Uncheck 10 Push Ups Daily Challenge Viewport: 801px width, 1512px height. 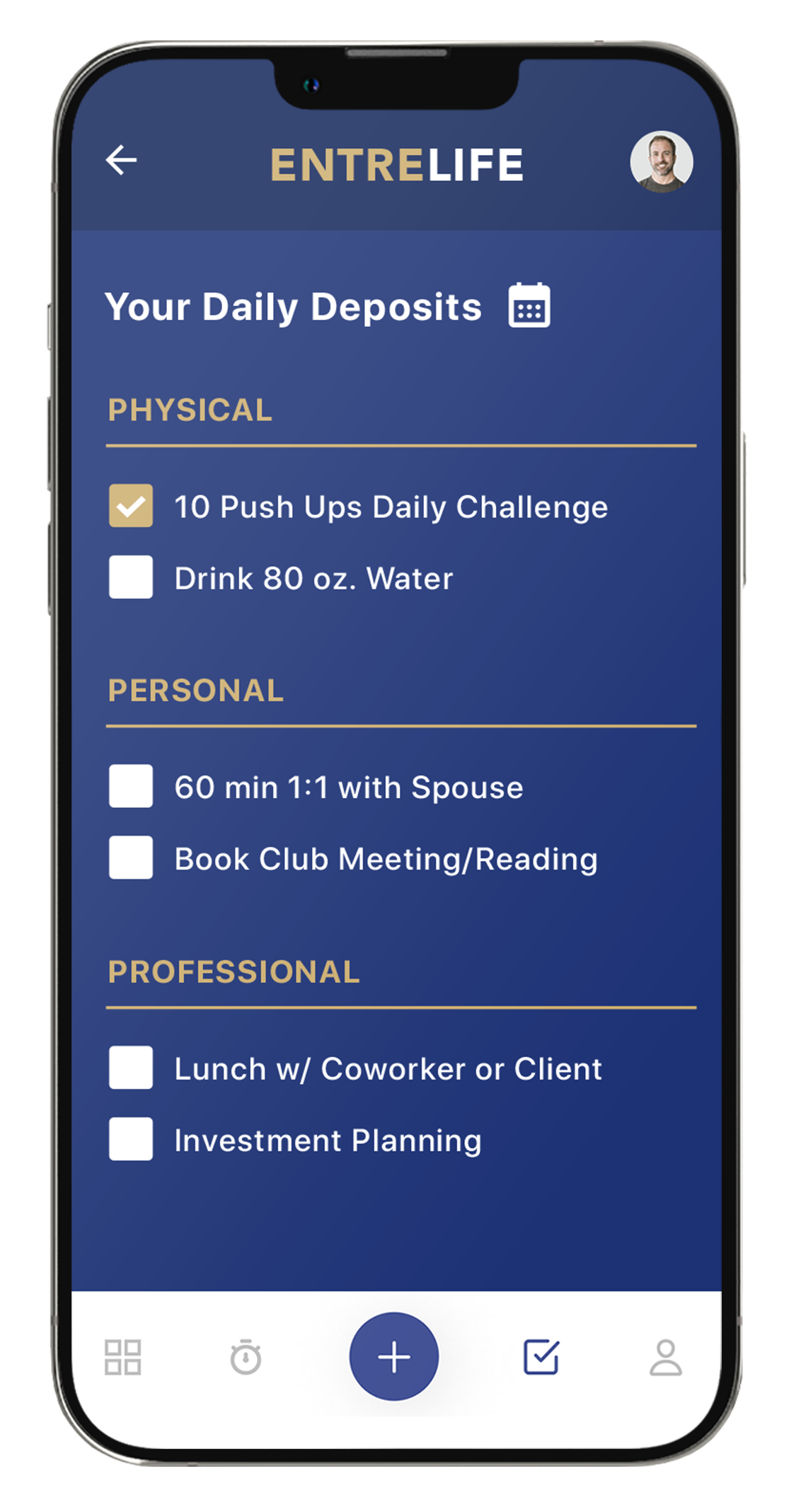point(131,506)
